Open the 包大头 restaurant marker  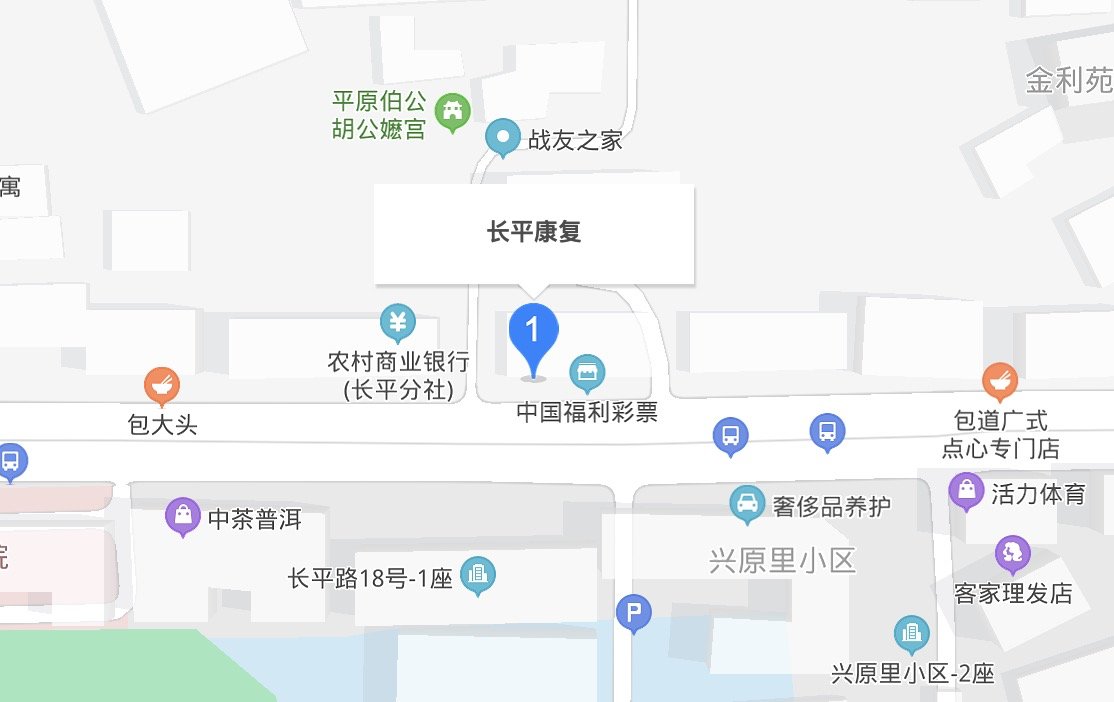161,384
